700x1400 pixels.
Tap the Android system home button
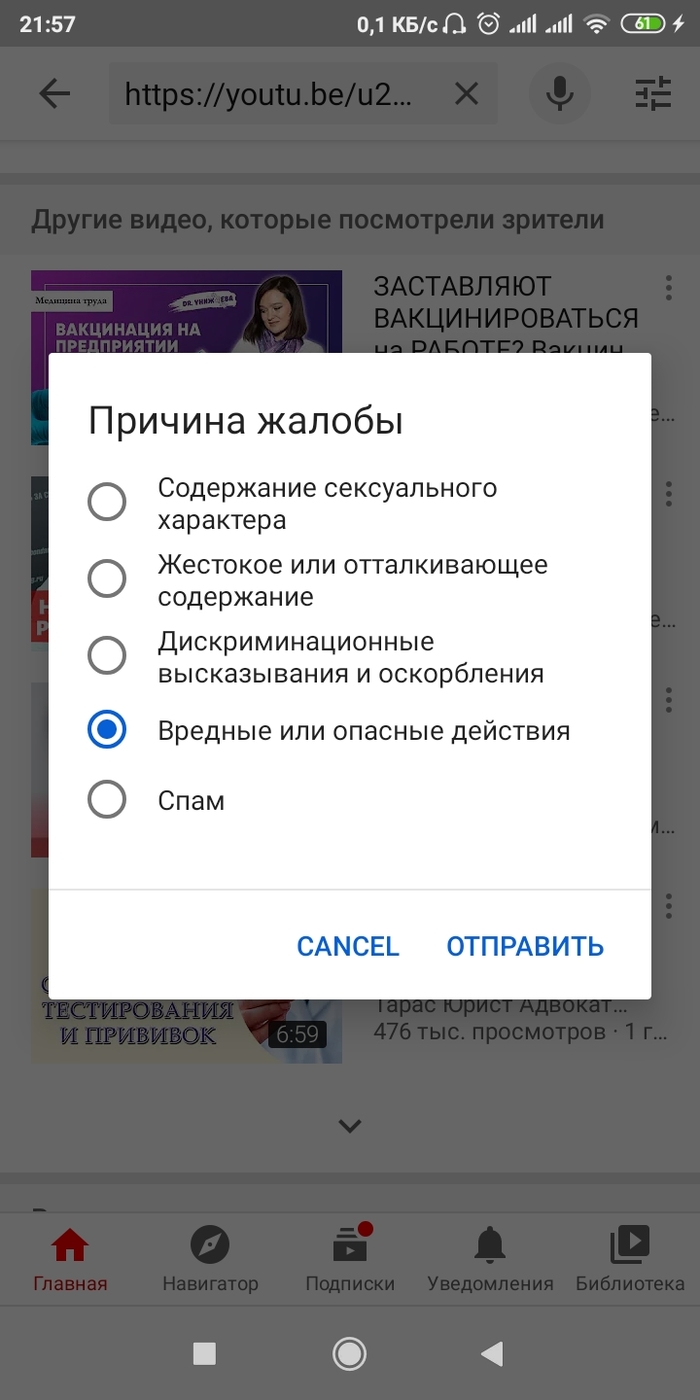pos(349,1354)
